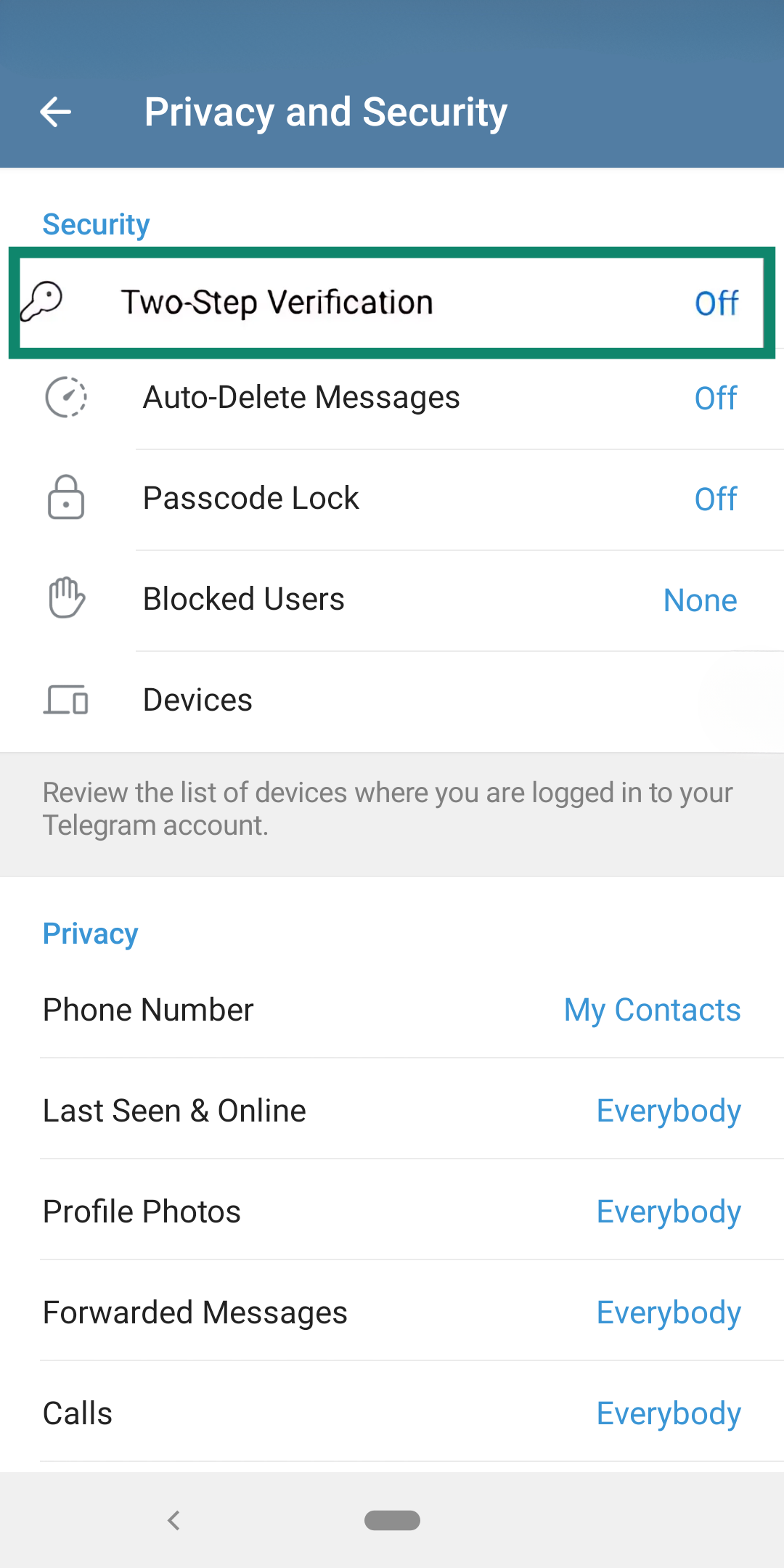
Task: Open Two-Step Verification highlighted in green
Action: 392,302
